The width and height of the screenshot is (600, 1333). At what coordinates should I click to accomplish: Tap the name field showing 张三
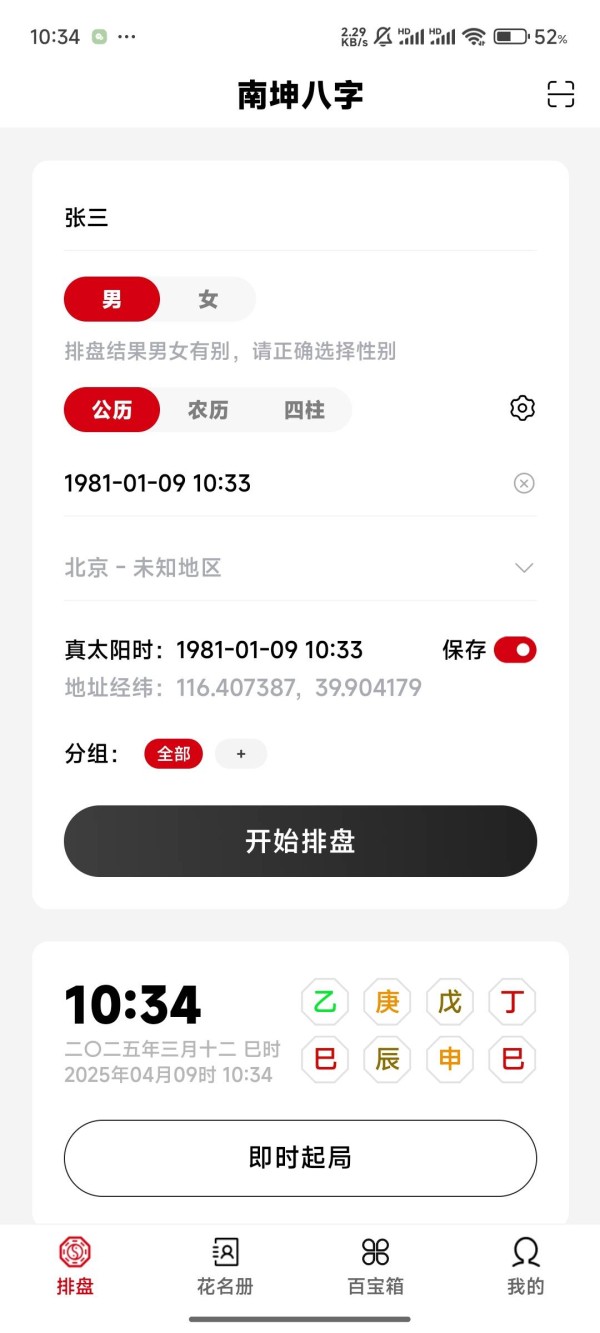300,218
